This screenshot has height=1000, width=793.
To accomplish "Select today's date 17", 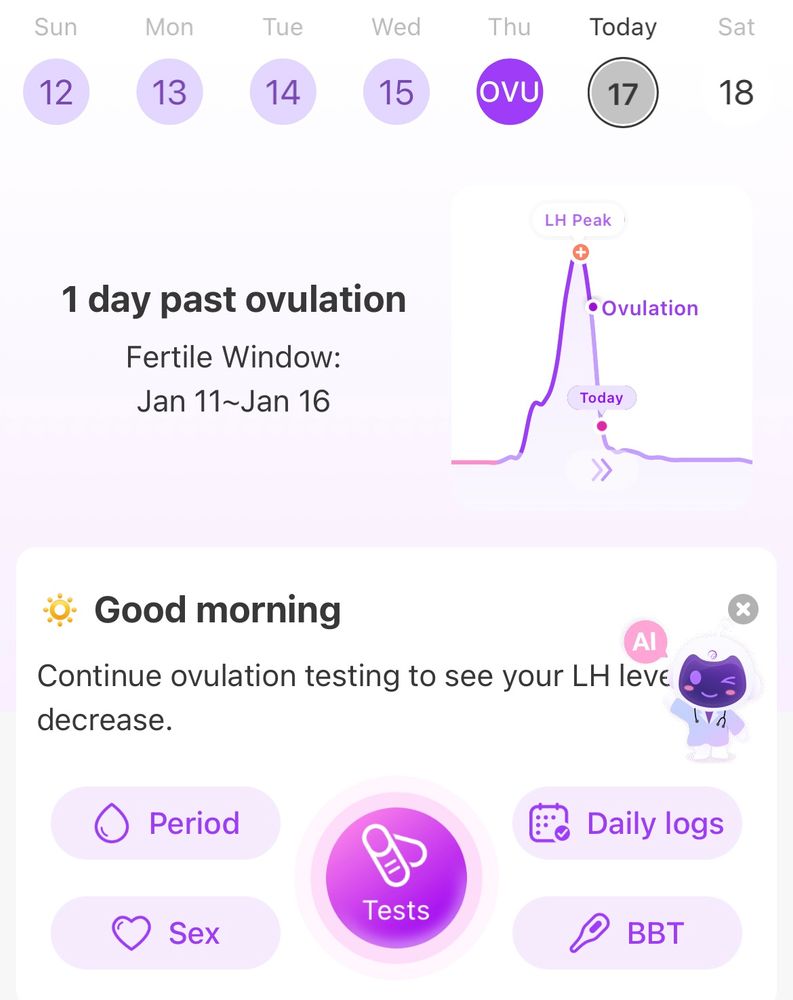I will click(x=622, y=94).
